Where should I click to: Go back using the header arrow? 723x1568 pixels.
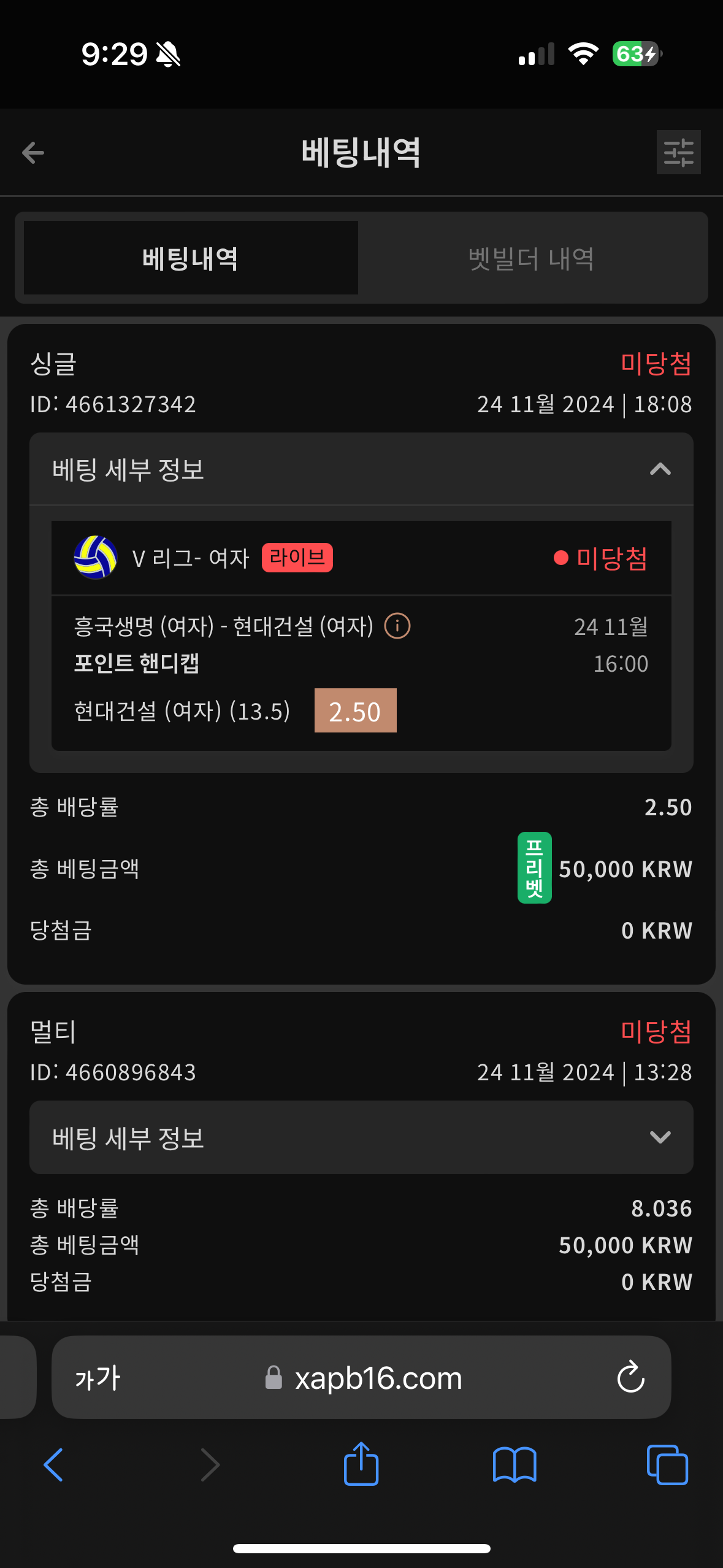click(33, 153)
